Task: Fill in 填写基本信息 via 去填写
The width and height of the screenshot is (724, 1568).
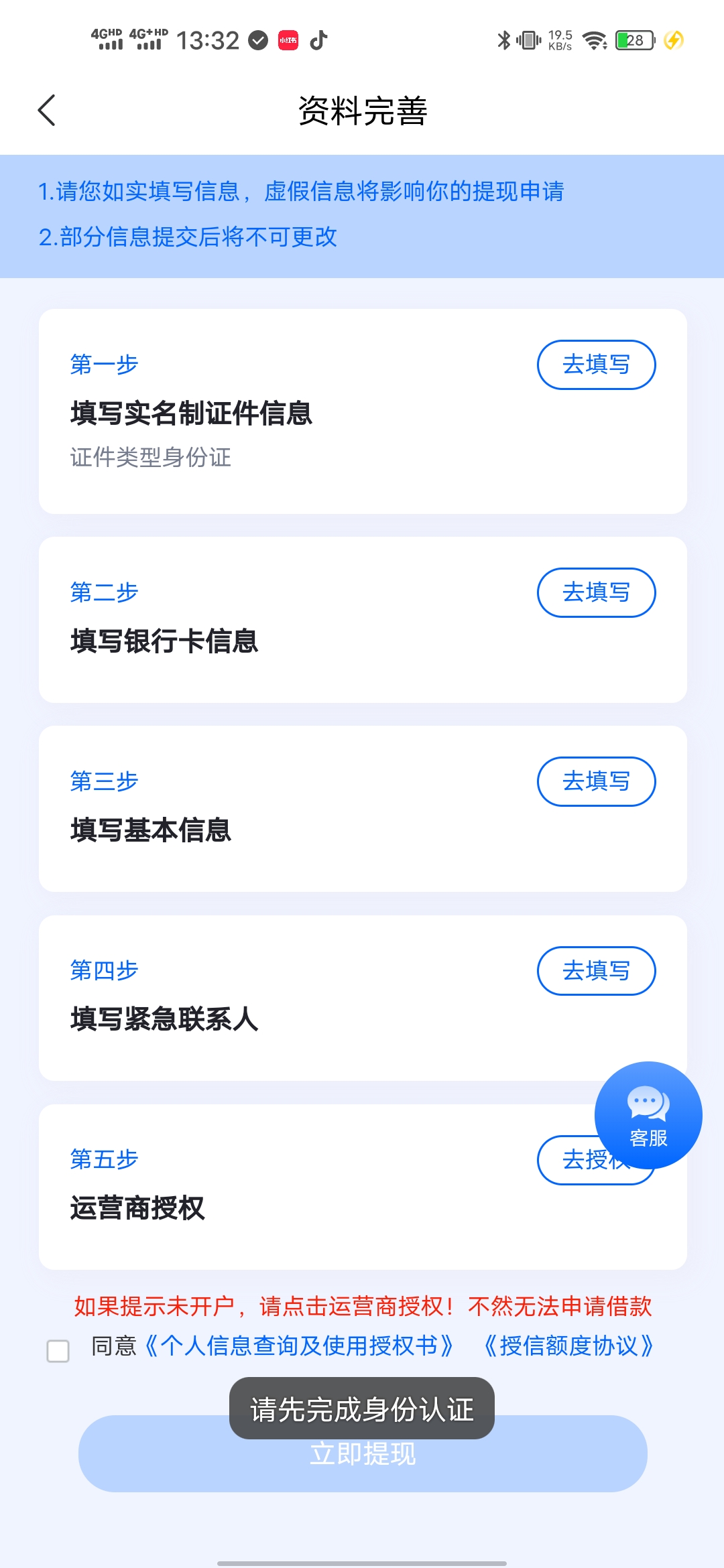Action: (595, 781)
